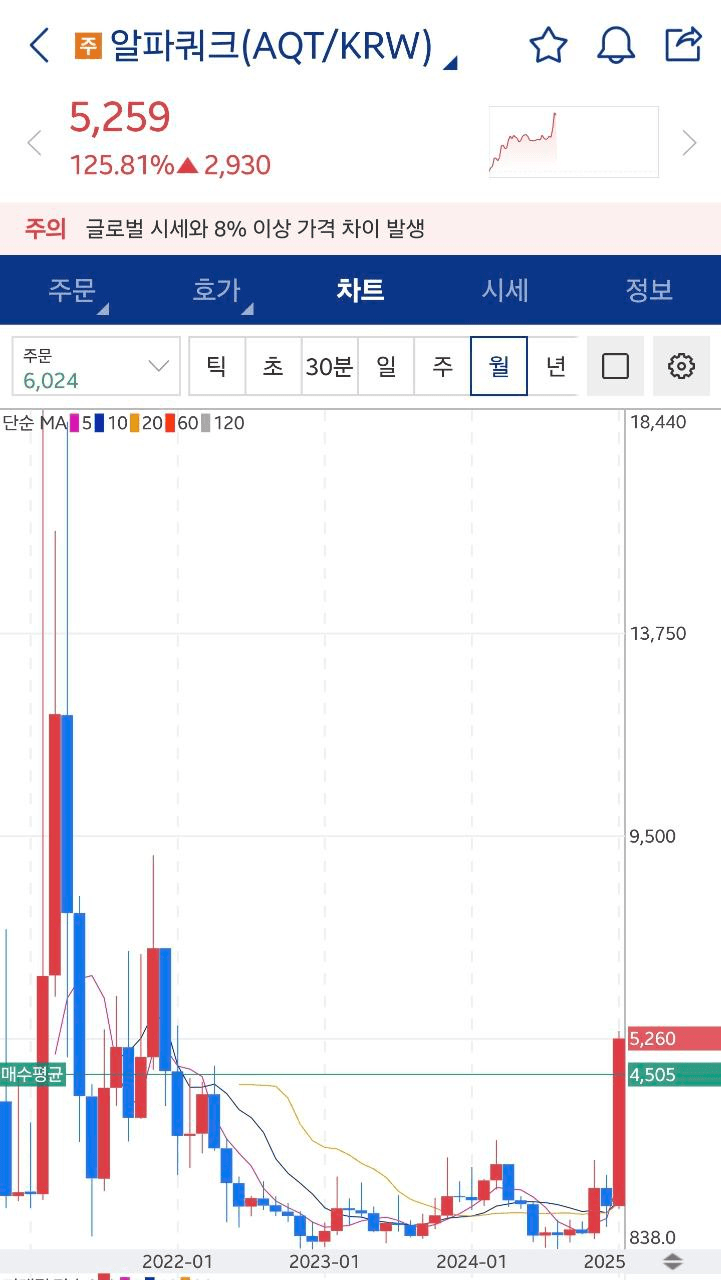This screenshot has width=721, height=1280.
Task: Share this AQT chart
Action: tap(684, 46)
